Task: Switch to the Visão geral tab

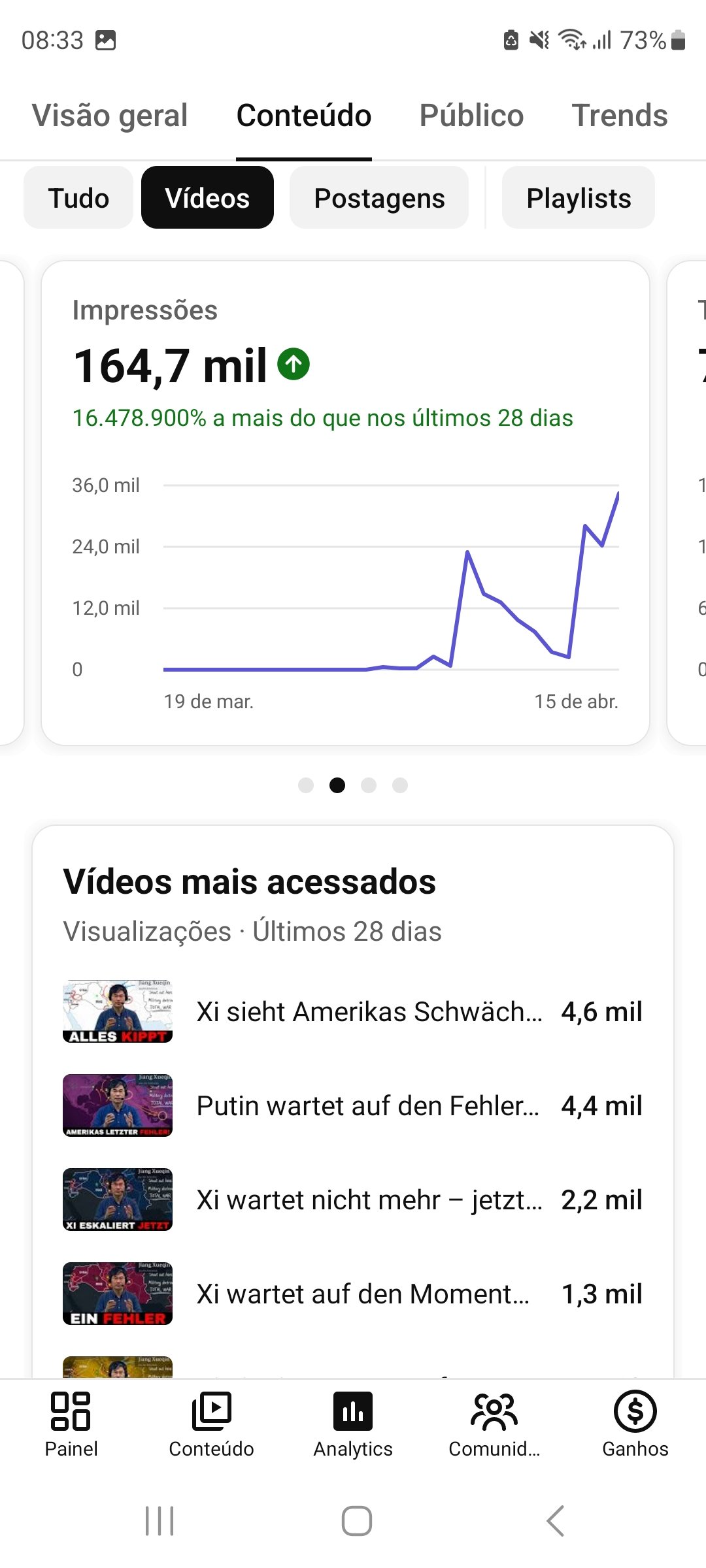Action: point(110,116)
